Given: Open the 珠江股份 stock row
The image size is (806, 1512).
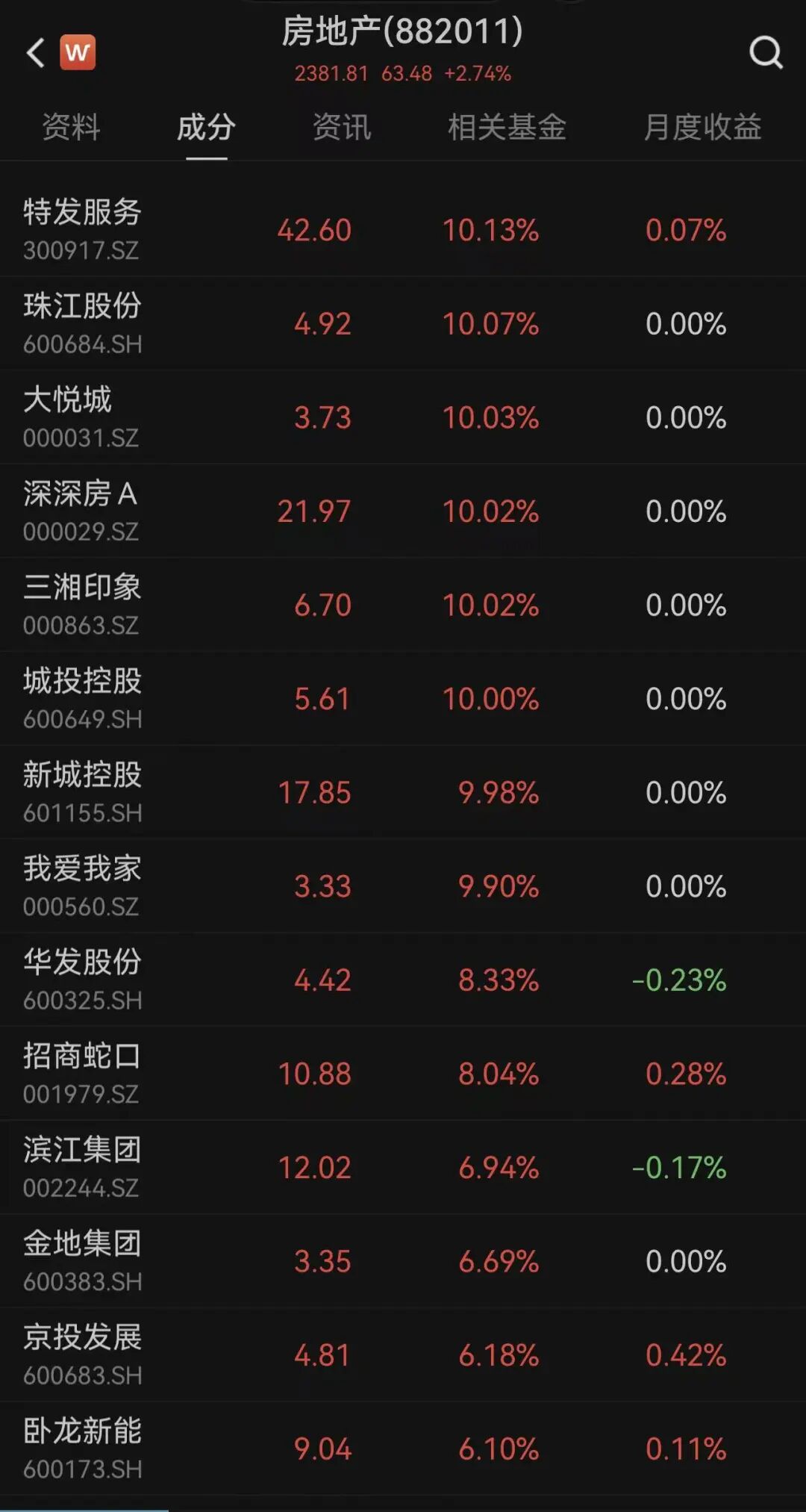Looking at the screenshot, I should coord(82,323).
